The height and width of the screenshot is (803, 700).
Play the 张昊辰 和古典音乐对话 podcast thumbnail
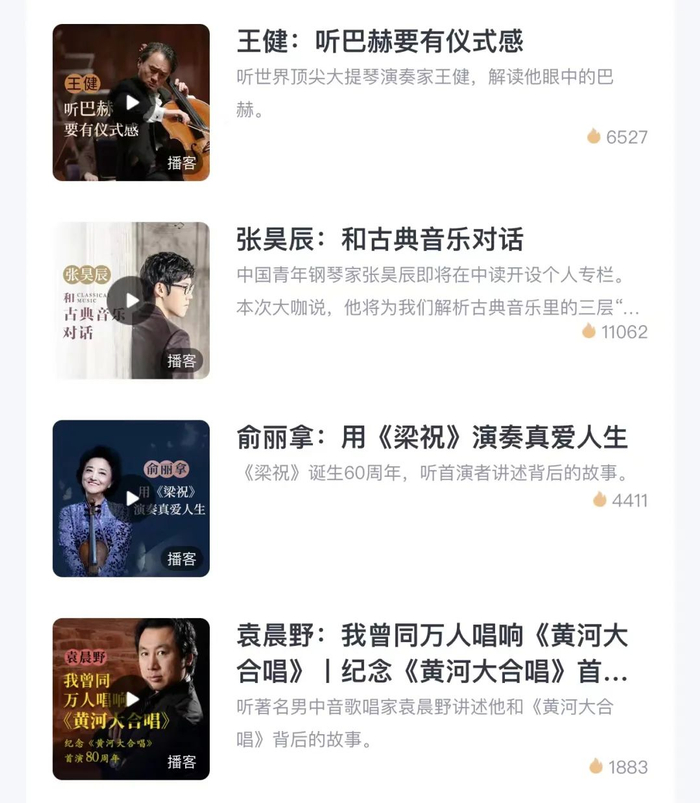coord(131,301)
